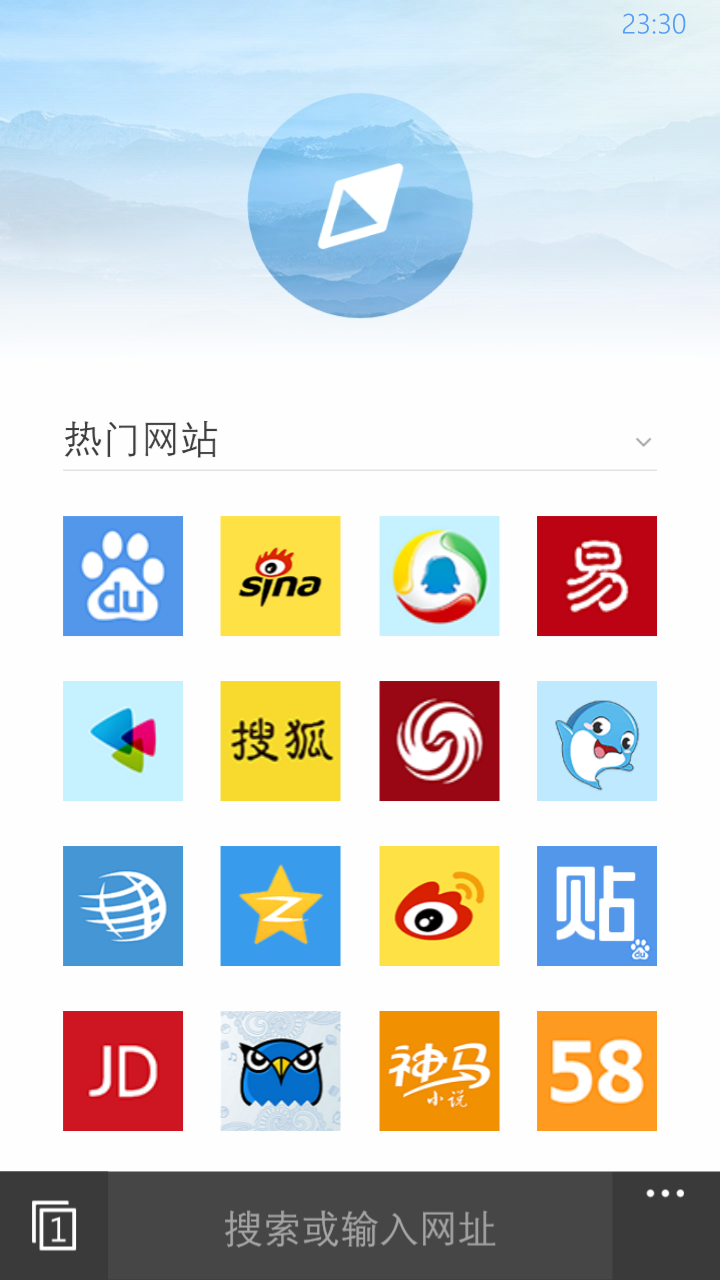The width and height of the screenshot is (720, 1280).
Task: Open the tabs switcher showing 1 tab
Action: tap(54, 1226)
